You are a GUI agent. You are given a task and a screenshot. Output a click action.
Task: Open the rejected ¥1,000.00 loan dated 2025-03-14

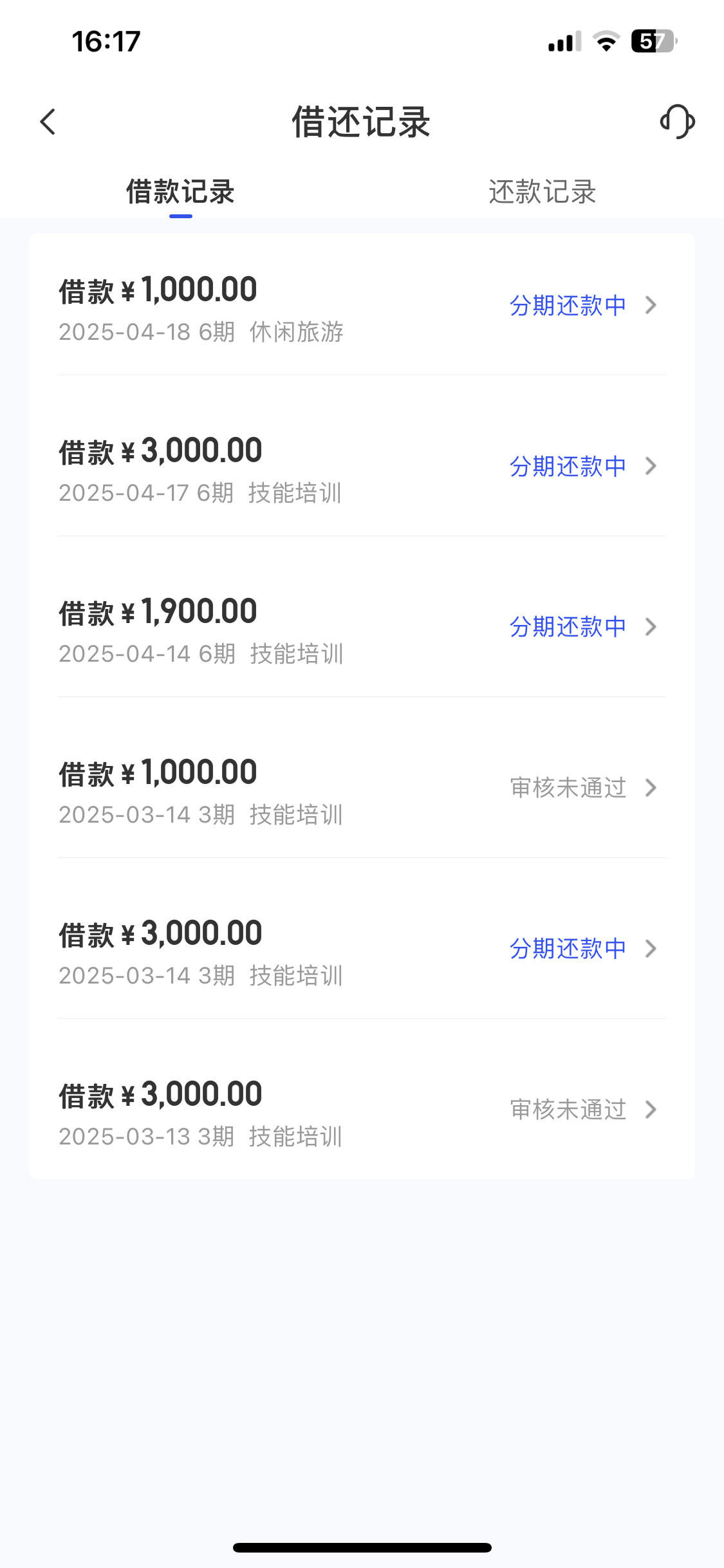362,788
